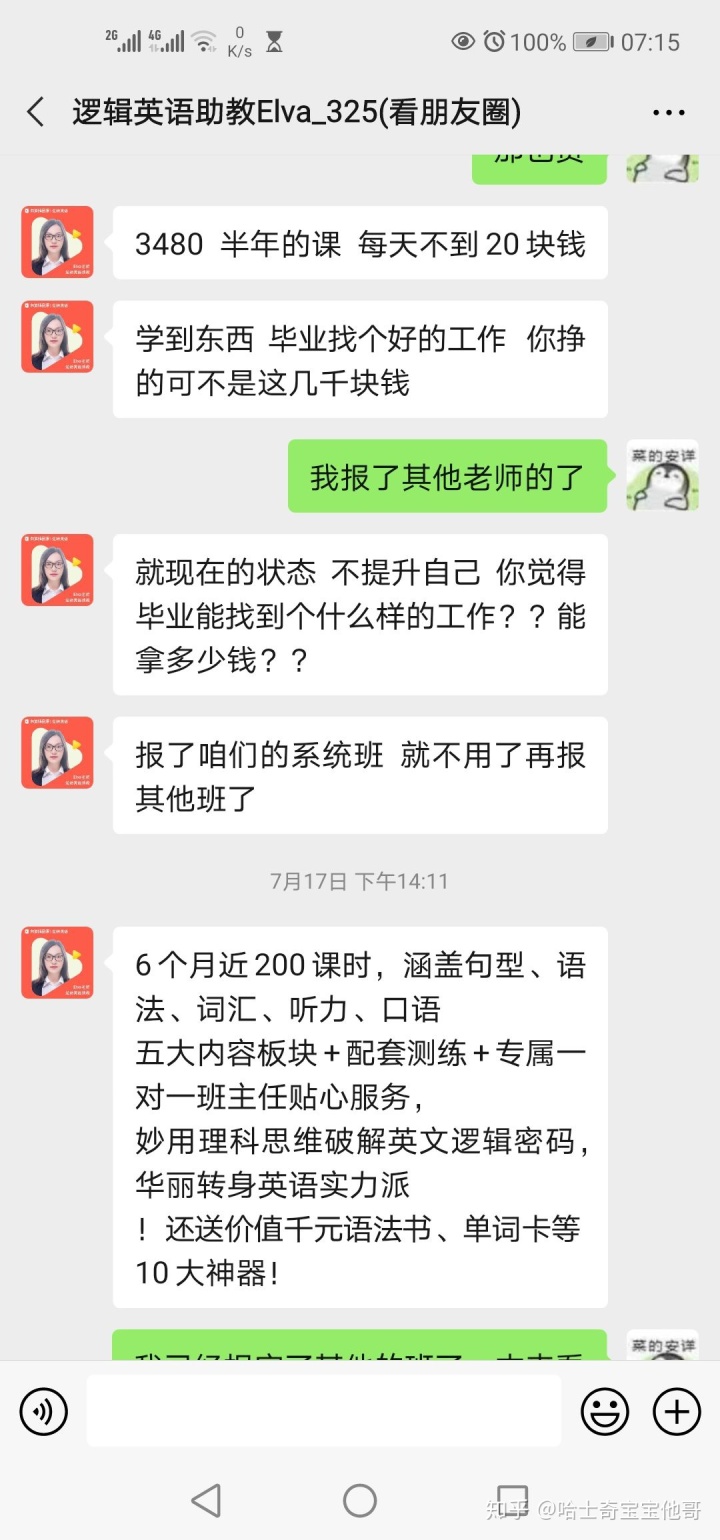Tap the contact's avatar next to 3480 message

coord(56,241)
